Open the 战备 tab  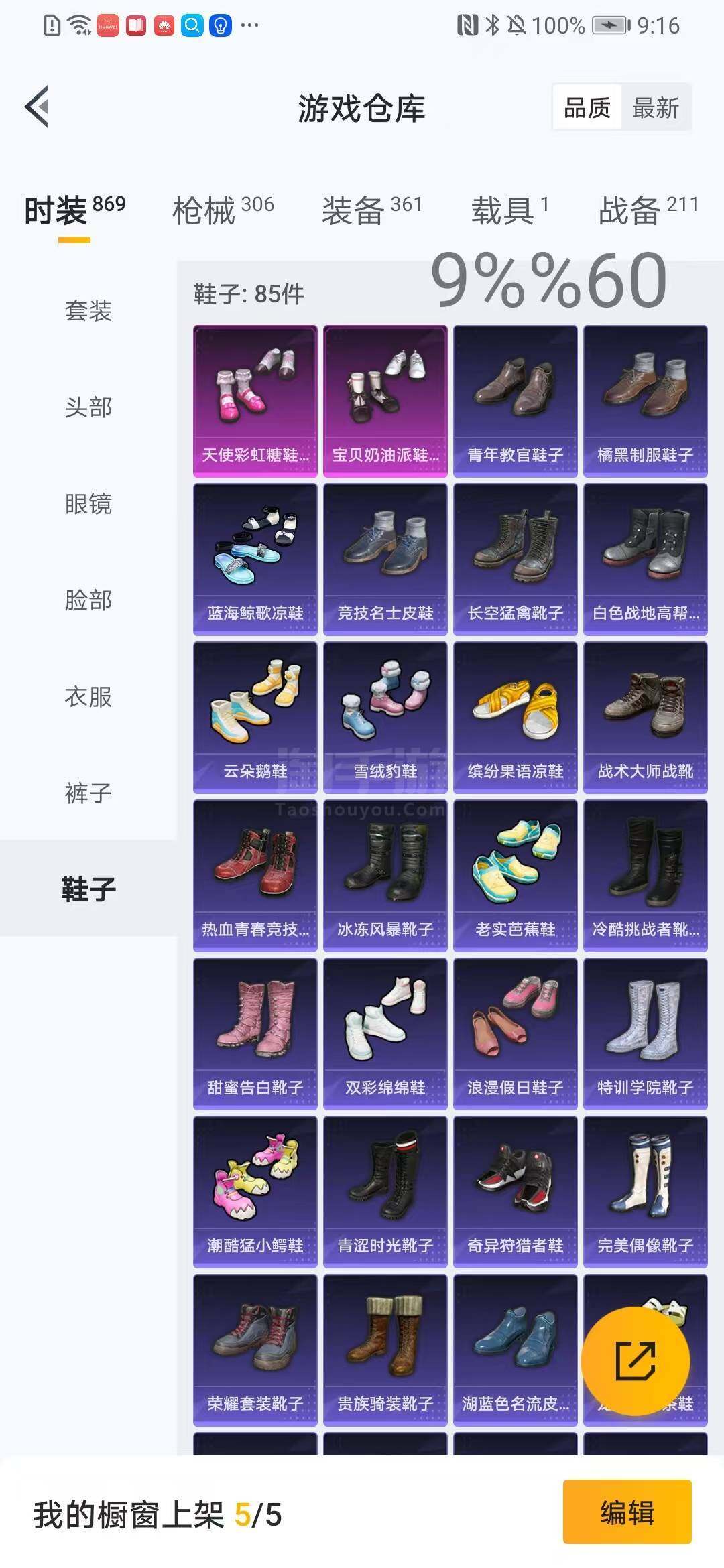tap(648, 210)
